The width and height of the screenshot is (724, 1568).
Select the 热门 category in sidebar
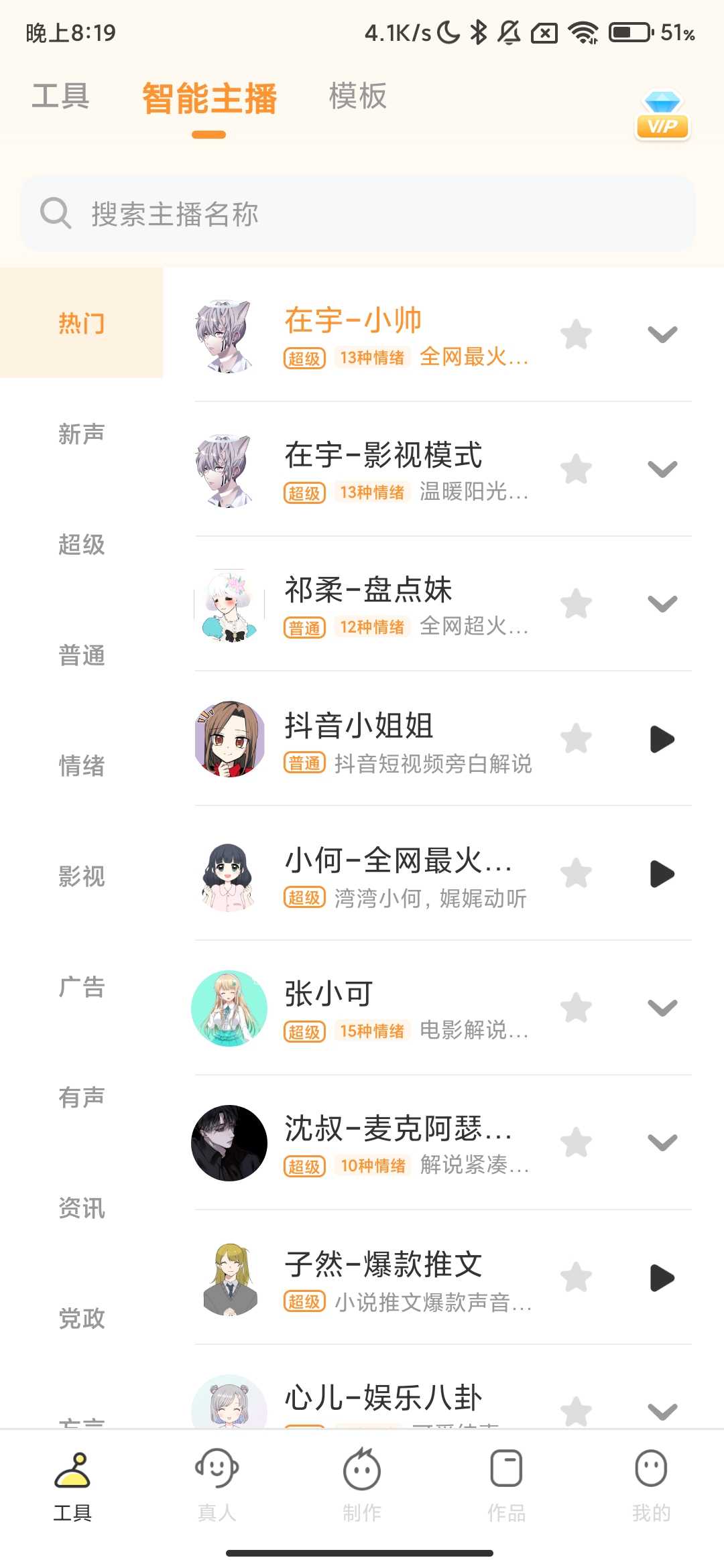click(x=81, y=322)
